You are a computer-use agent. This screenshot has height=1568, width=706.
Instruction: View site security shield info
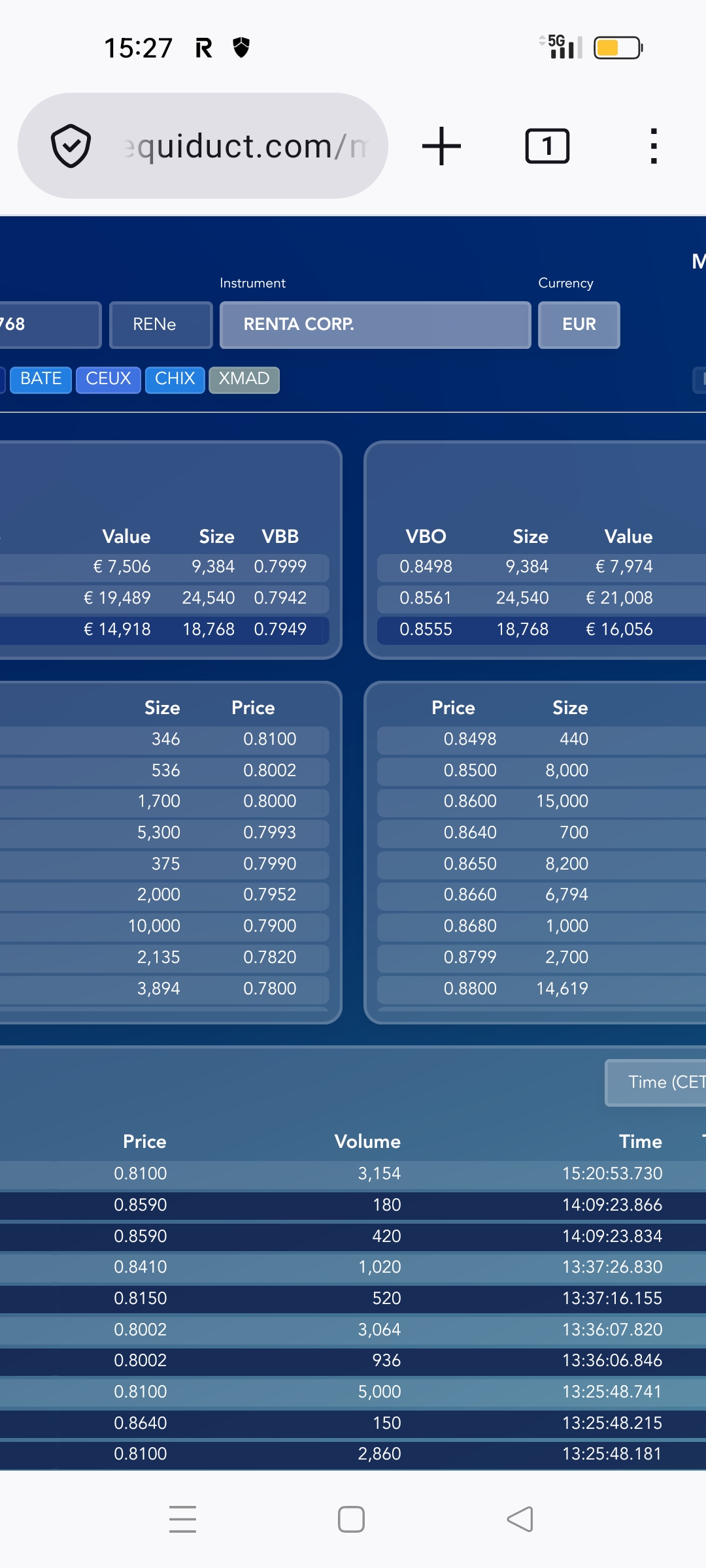click(x=71, y=146)
